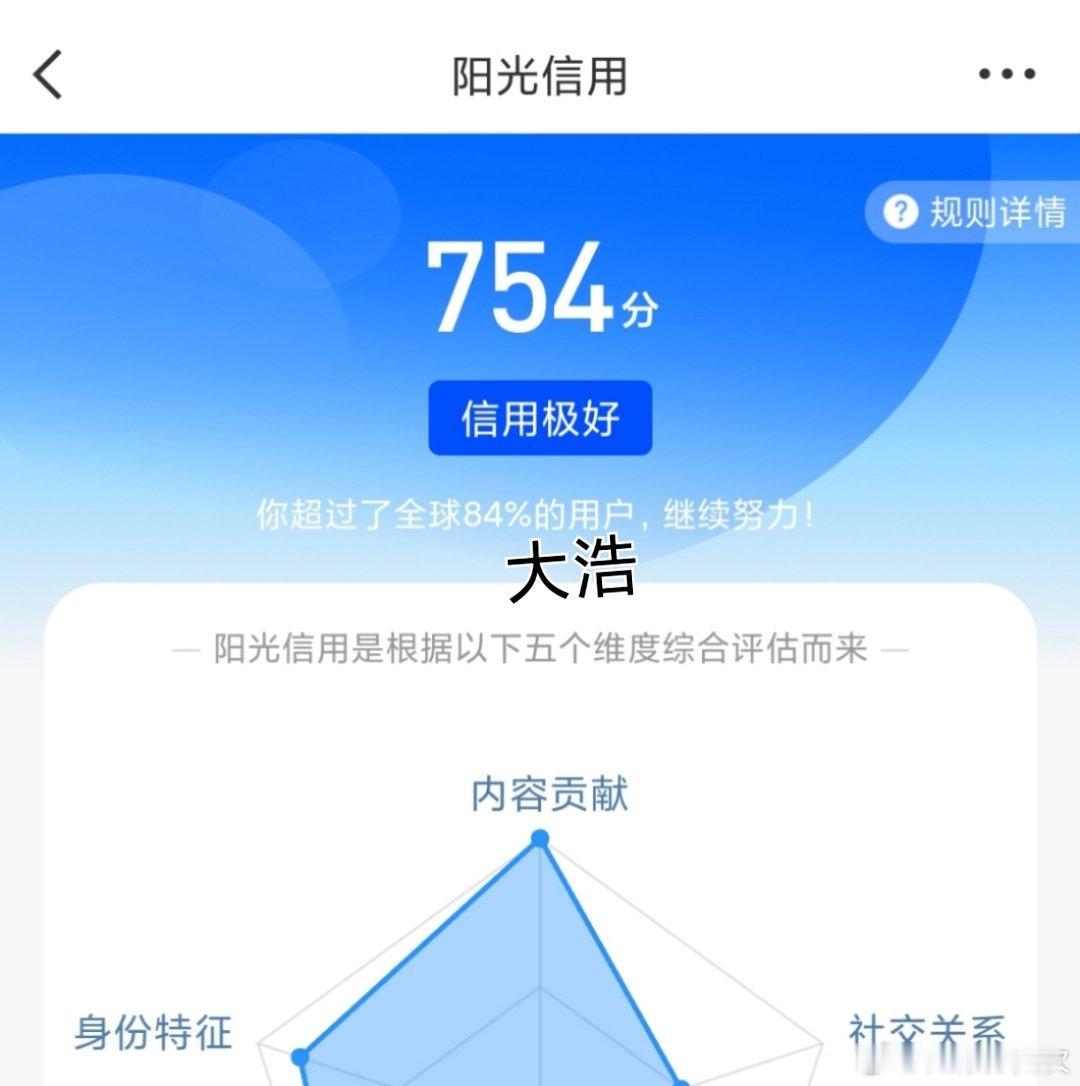This screenshot has width=1080, height=1086.
Task: Toggle the 信用极好 credit status badge
Action: coord(540,418)
